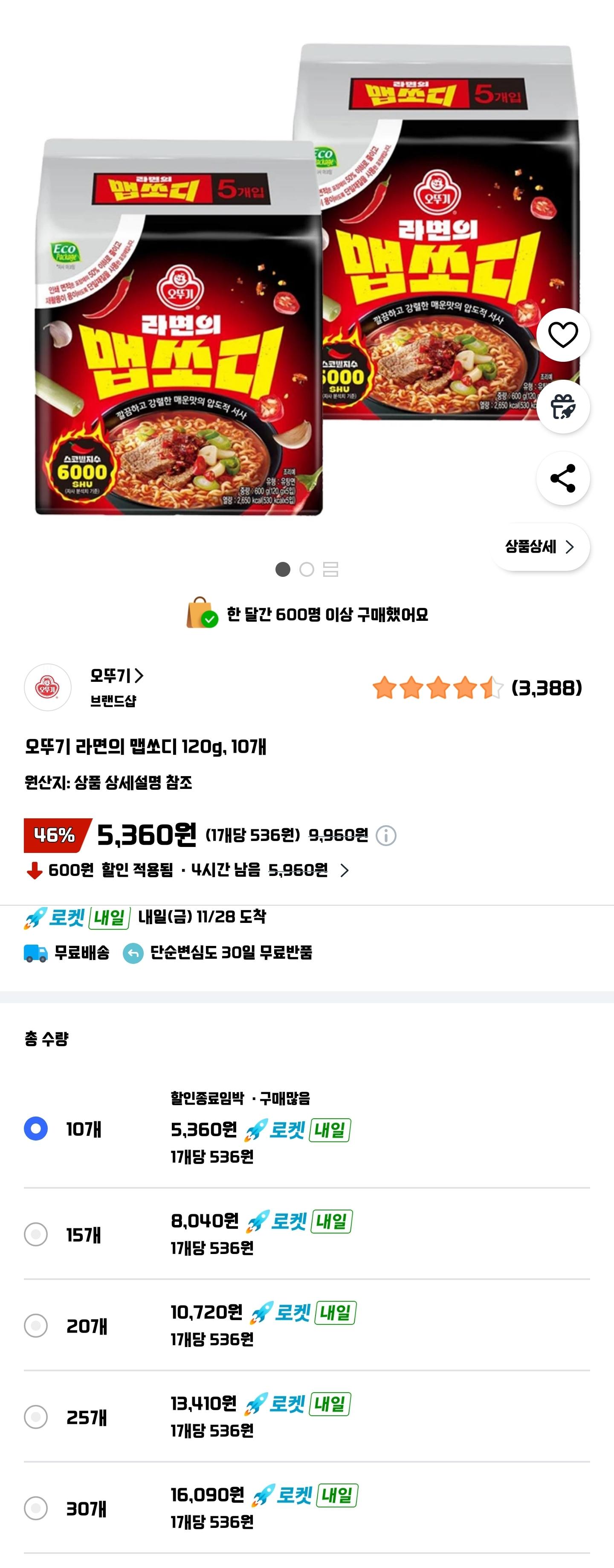Expand the 600원 할인 discount details chevron

(x=345, y=870)
